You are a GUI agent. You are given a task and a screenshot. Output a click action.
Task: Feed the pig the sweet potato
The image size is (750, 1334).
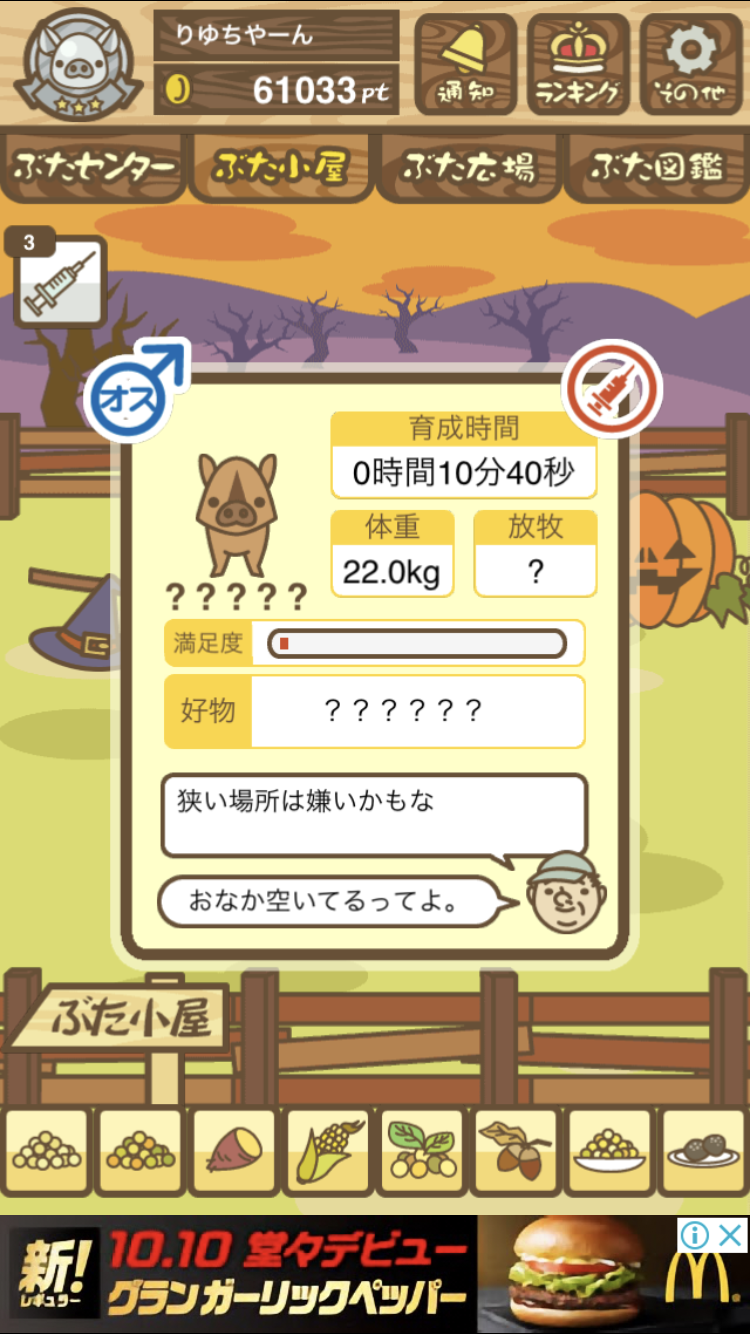point(233,1151)
